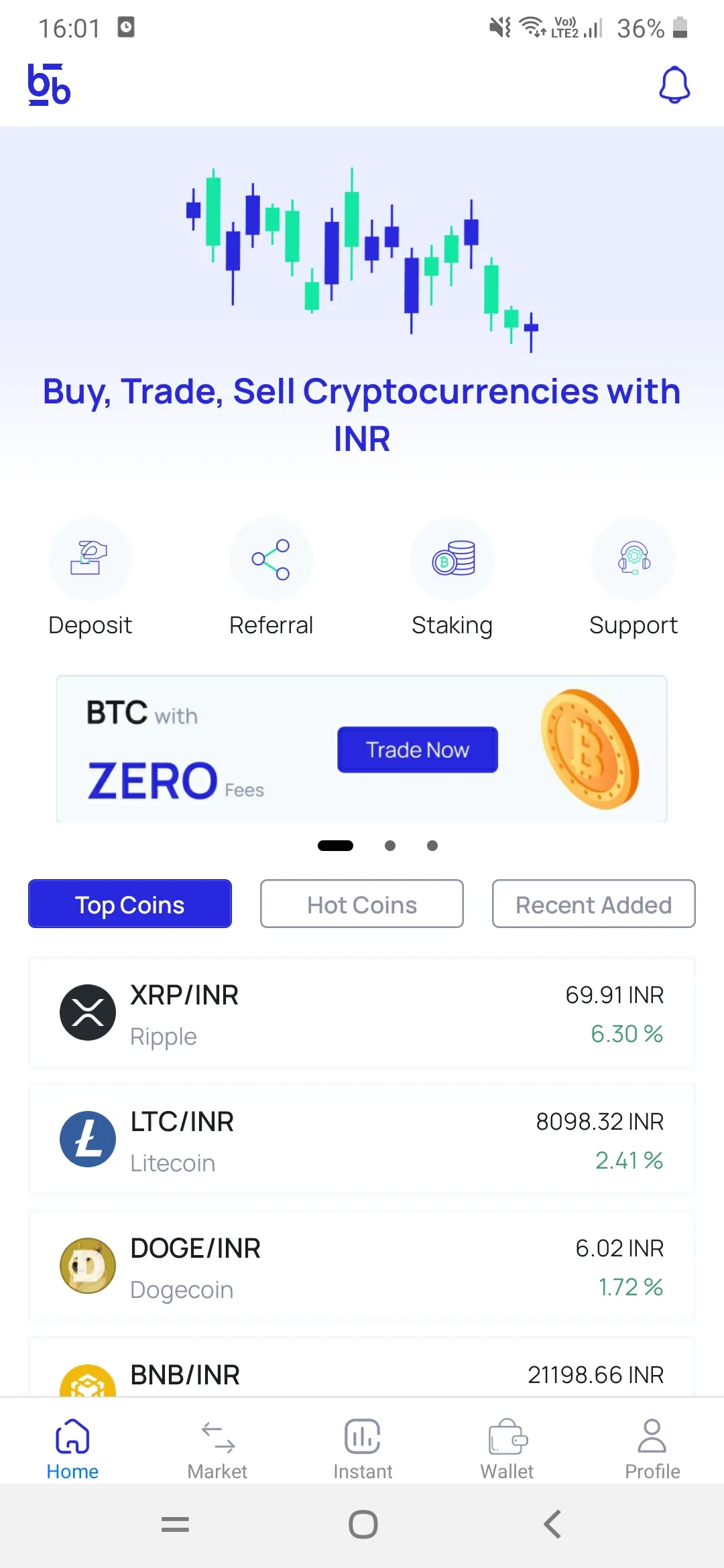Viewport: 724px width, 1568px height.
Task: Tap the Trade Now button
Action: (417, 750)
